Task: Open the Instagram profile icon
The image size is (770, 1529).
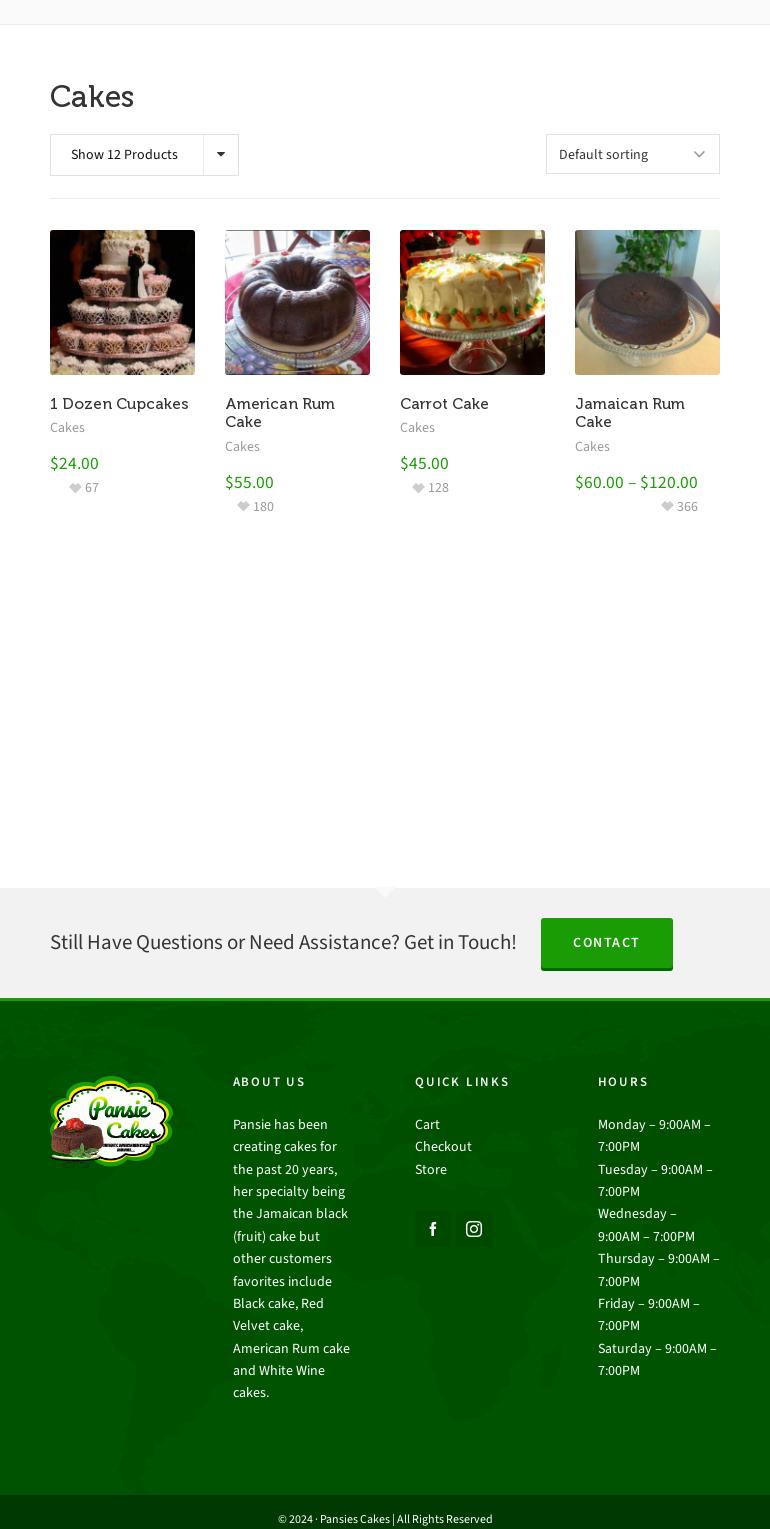Action: (474, 1229)
